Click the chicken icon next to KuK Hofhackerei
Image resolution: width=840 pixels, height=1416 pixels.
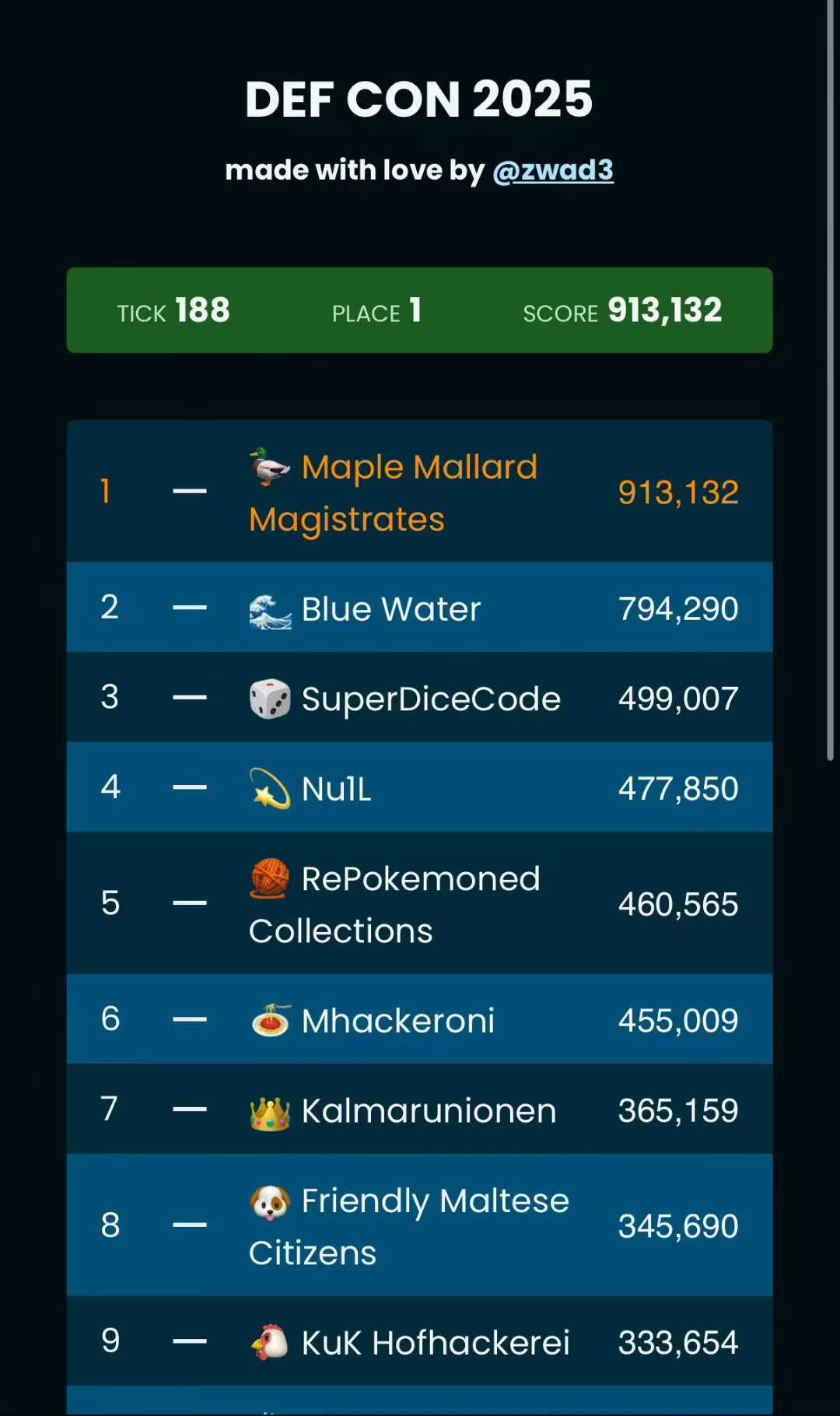coord(270,1341)
